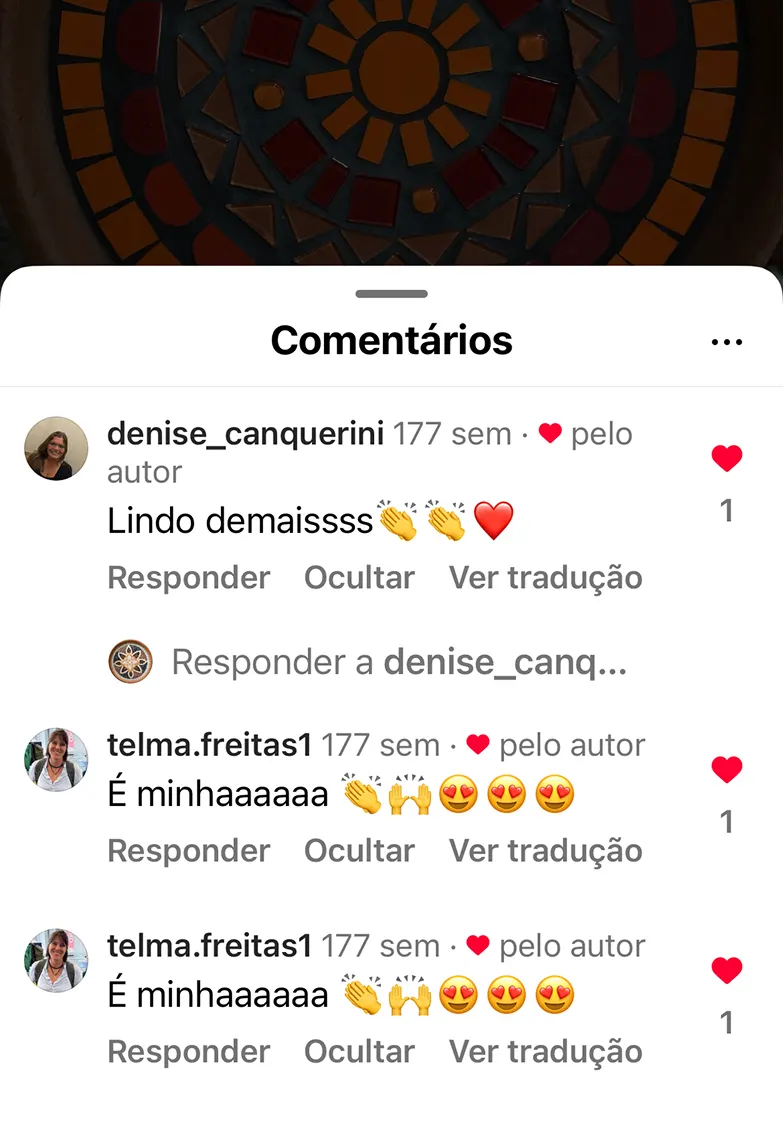Hide the "Lindo demaissss" comment with Ocultar

(359, 578)
